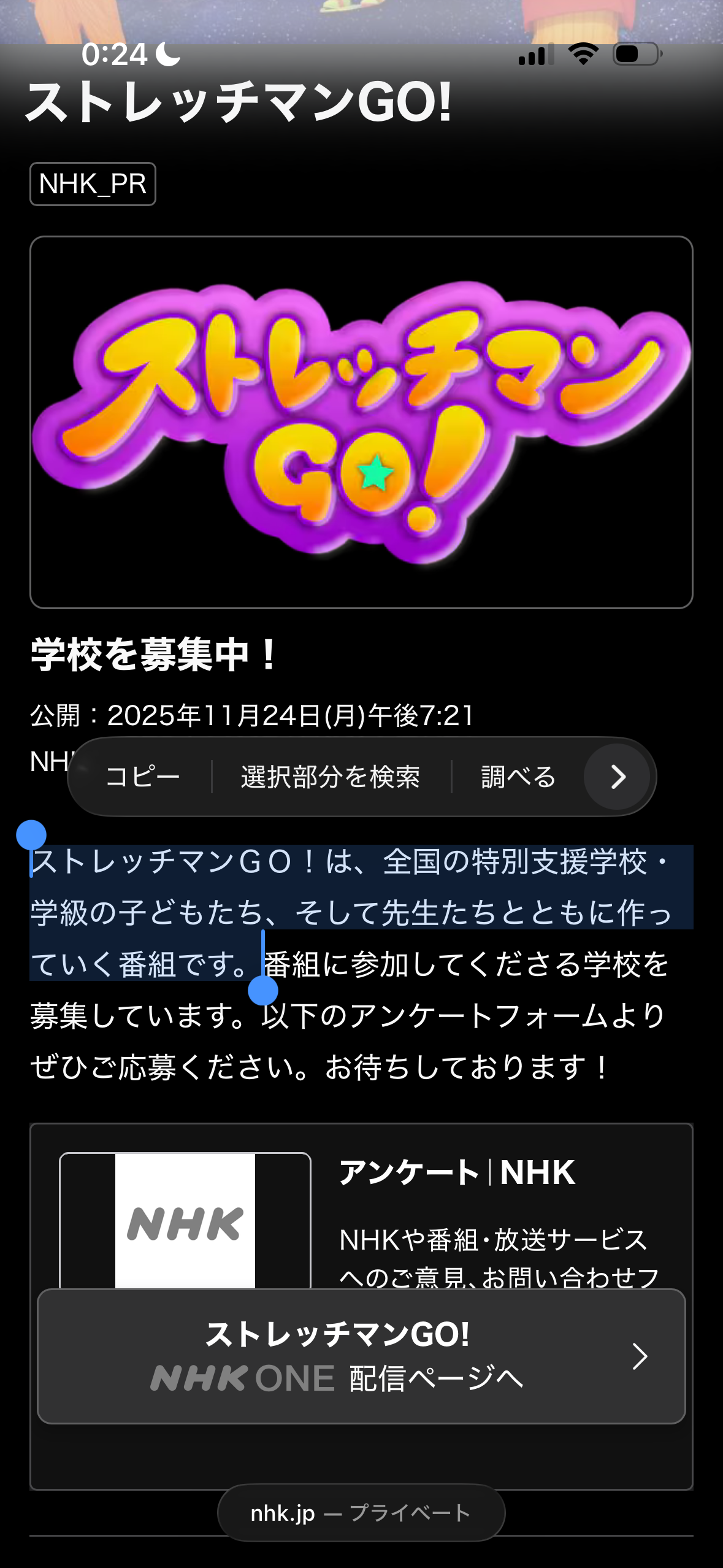Show more options in the selection menu
This screenshot has width=723, height=1568.
pyautogui.click(x=618, y=777)
